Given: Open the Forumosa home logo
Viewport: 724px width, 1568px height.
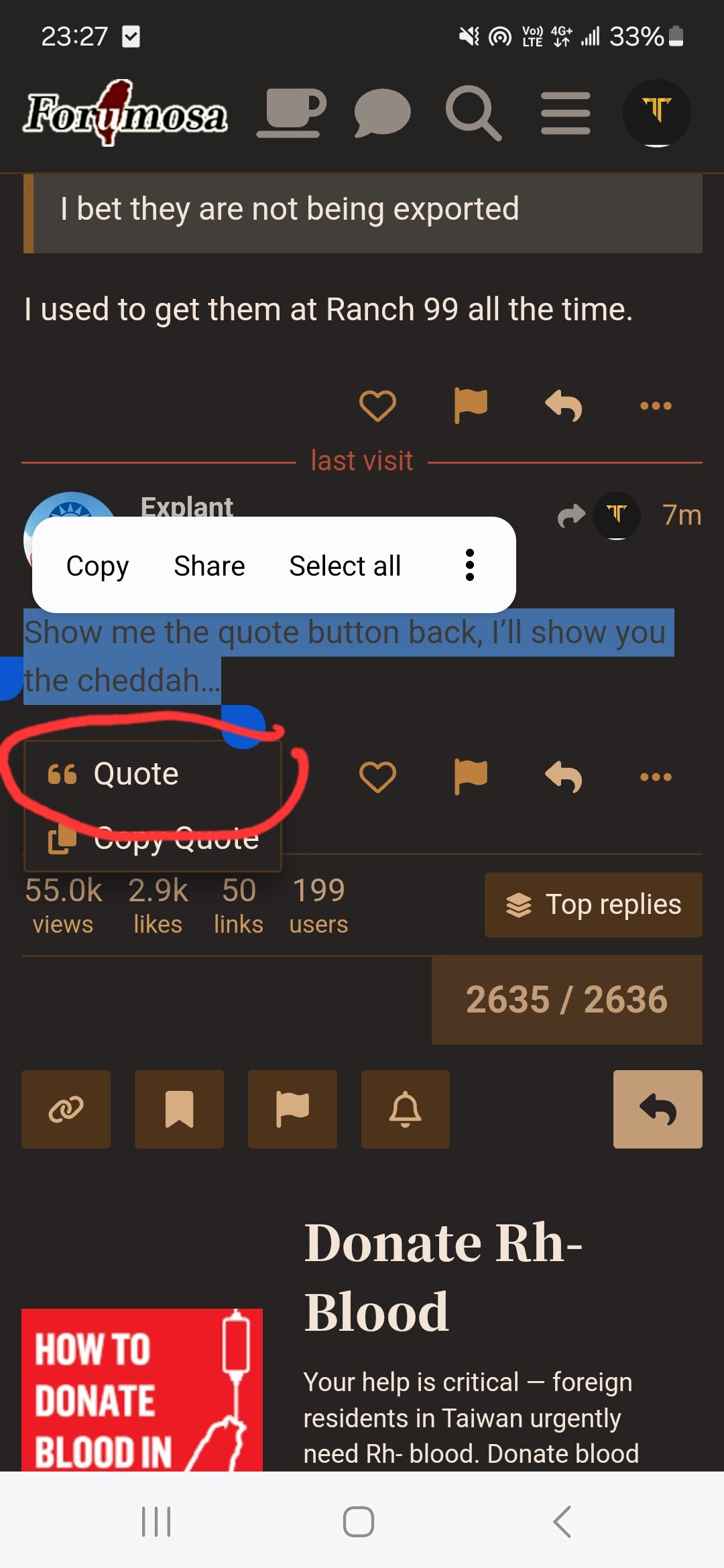Looking at the screenshot, I should [x=125, y=114].
